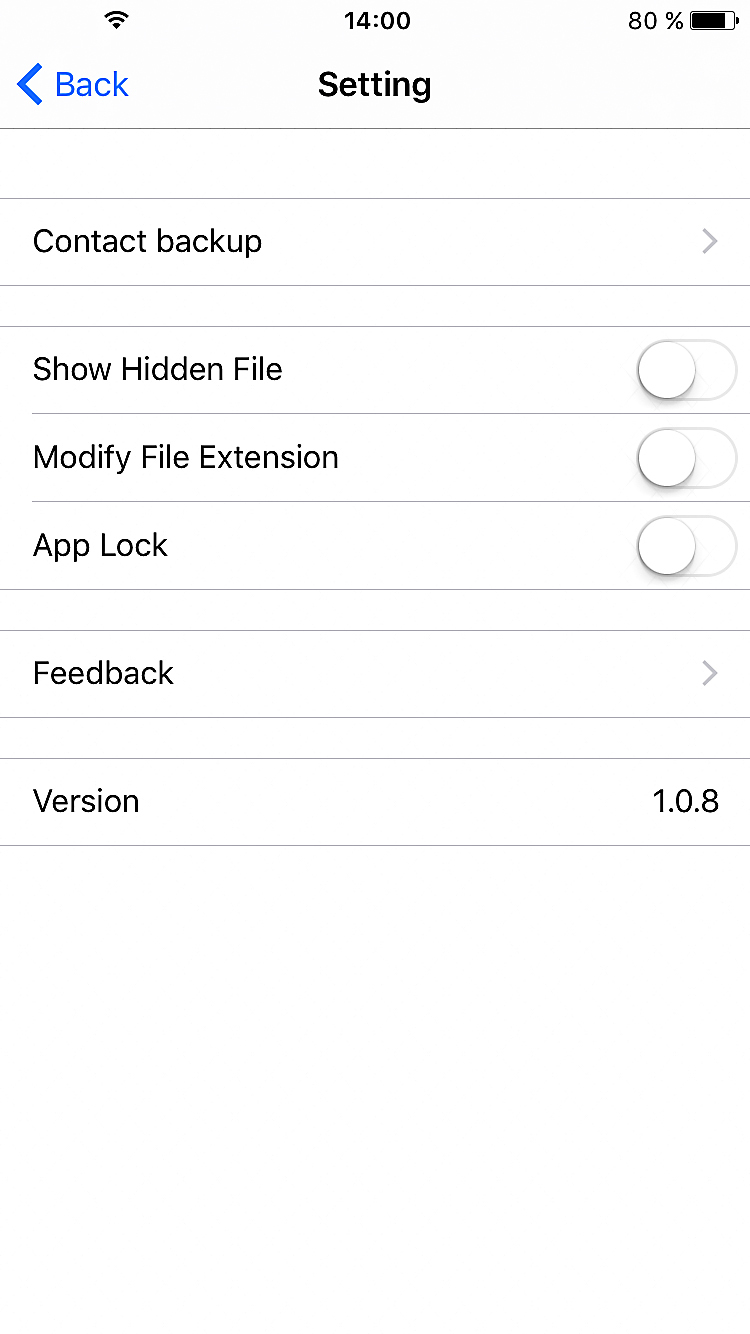Go back using the Back button
The width and height of the screenshot is (750, 1334).
(x=73, y=85)
